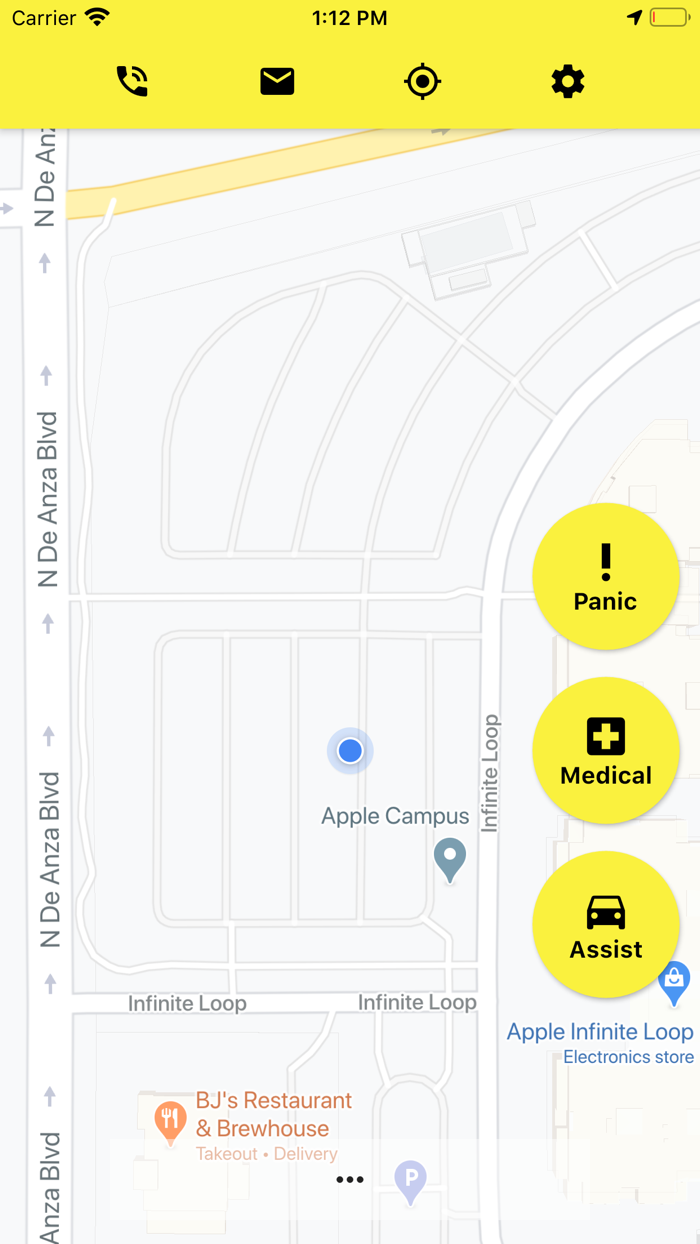The width and height of the screenshot is (700, 1244).
Task: Center map on current location
Action: tap(422, 81)
